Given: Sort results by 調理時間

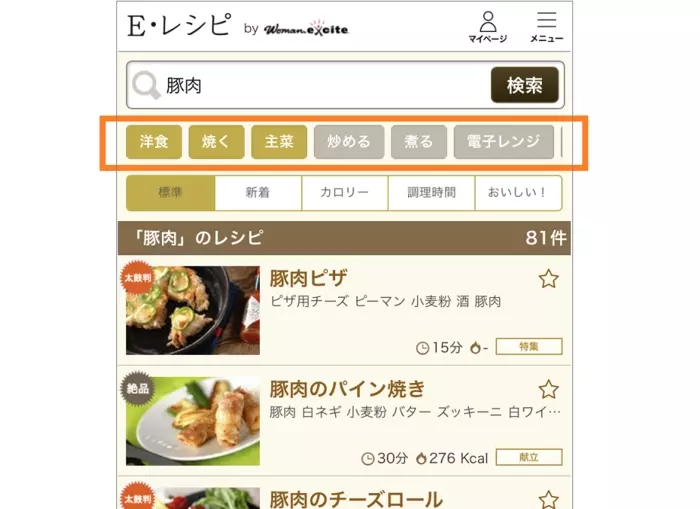Looking at the screenshot, I should pos(431,193).
